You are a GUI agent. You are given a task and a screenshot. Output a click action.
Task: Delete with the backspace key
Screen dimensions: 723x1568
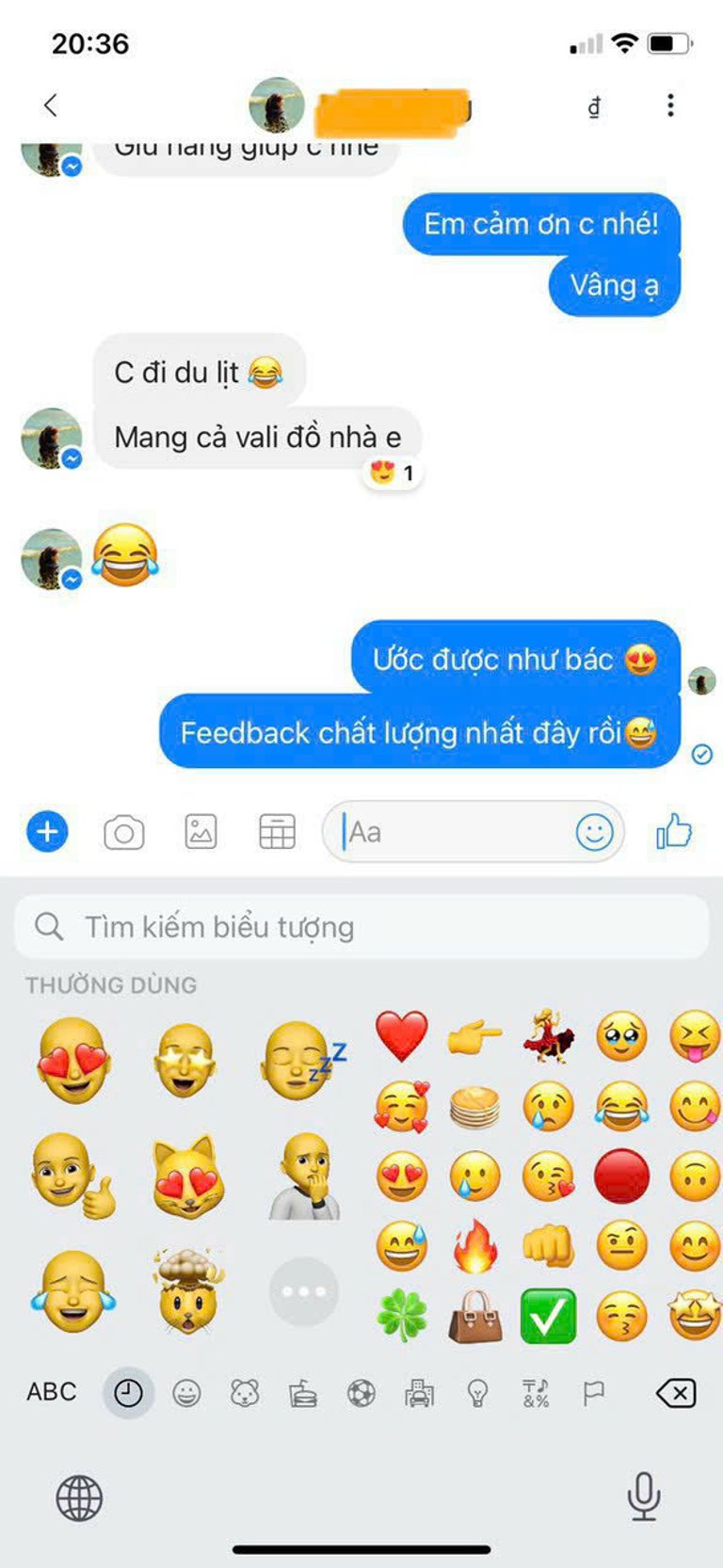tap(675, 1392)
